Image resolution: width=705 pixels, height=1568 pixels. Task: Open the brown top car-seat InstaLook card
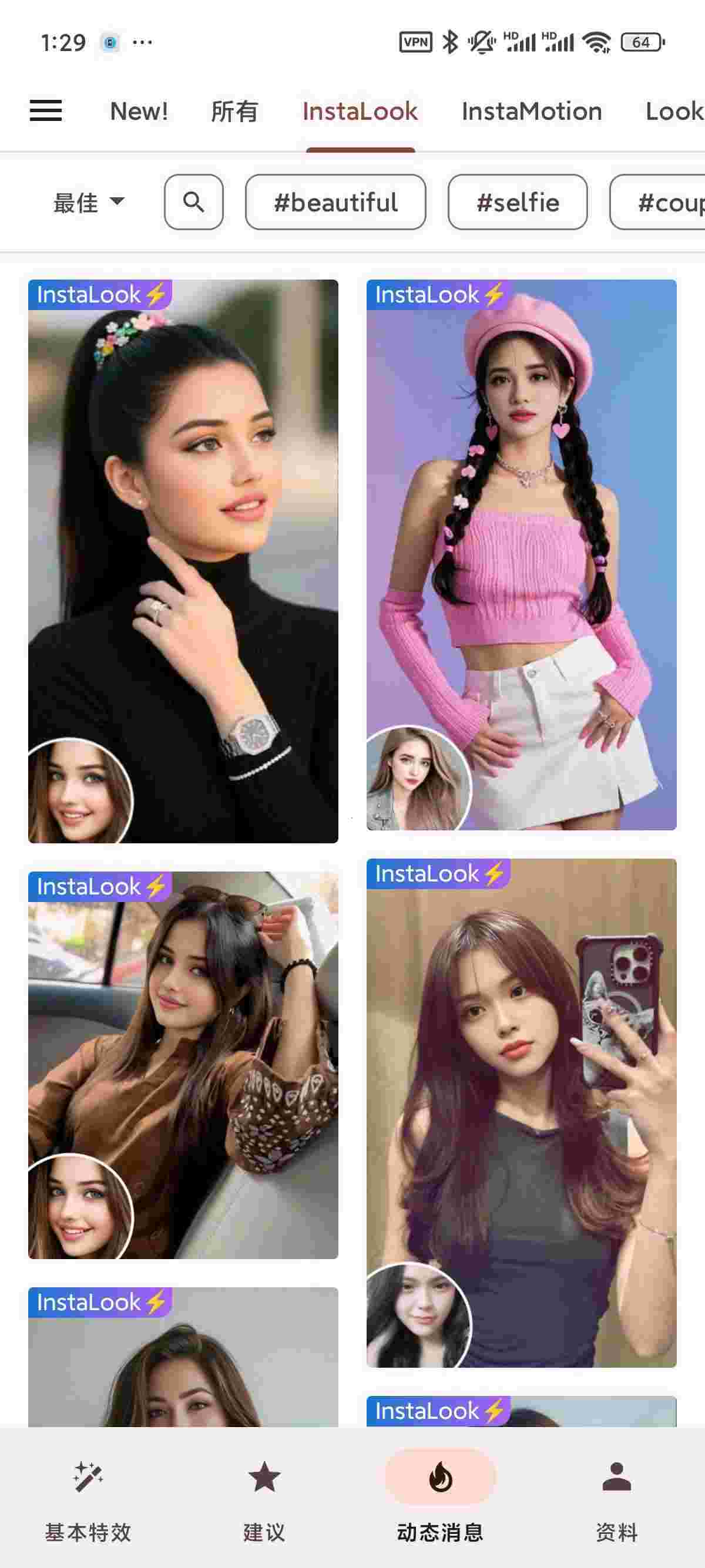[183, 1065]
